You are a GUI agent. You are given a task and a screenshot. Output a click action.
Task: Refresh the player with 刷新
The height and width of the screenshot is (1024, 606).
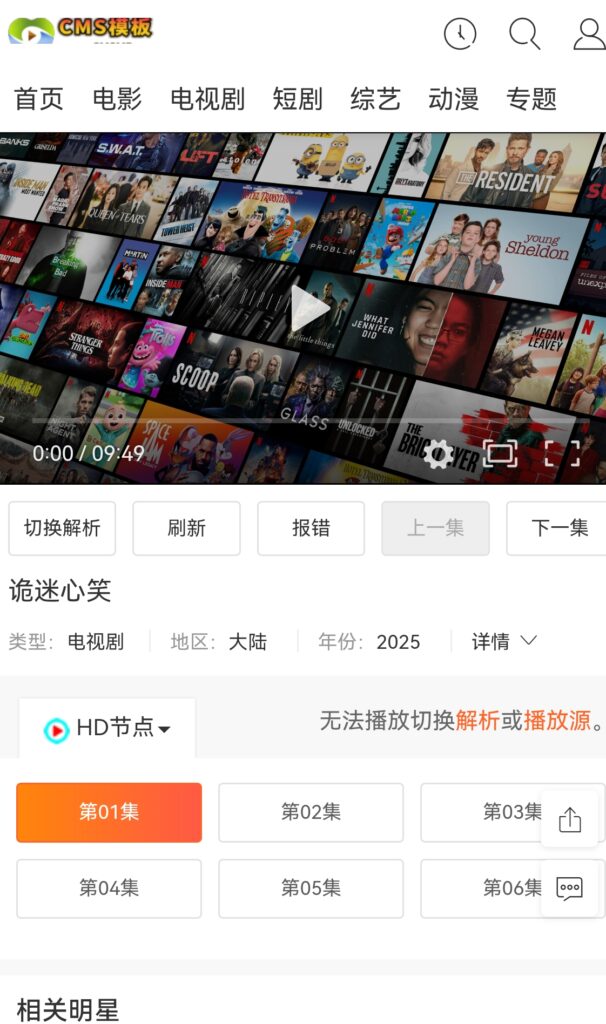186,528
